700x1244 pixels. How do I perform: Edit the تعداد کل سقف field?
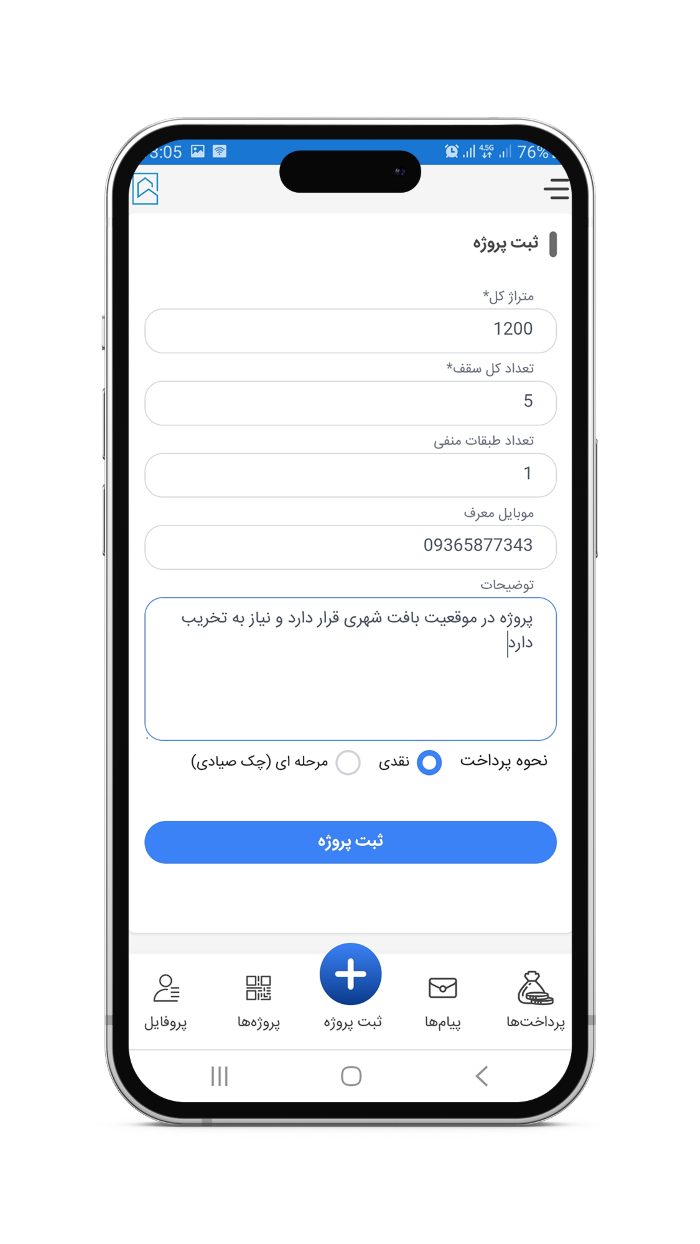pyautogui.click(x=350, y=402)
